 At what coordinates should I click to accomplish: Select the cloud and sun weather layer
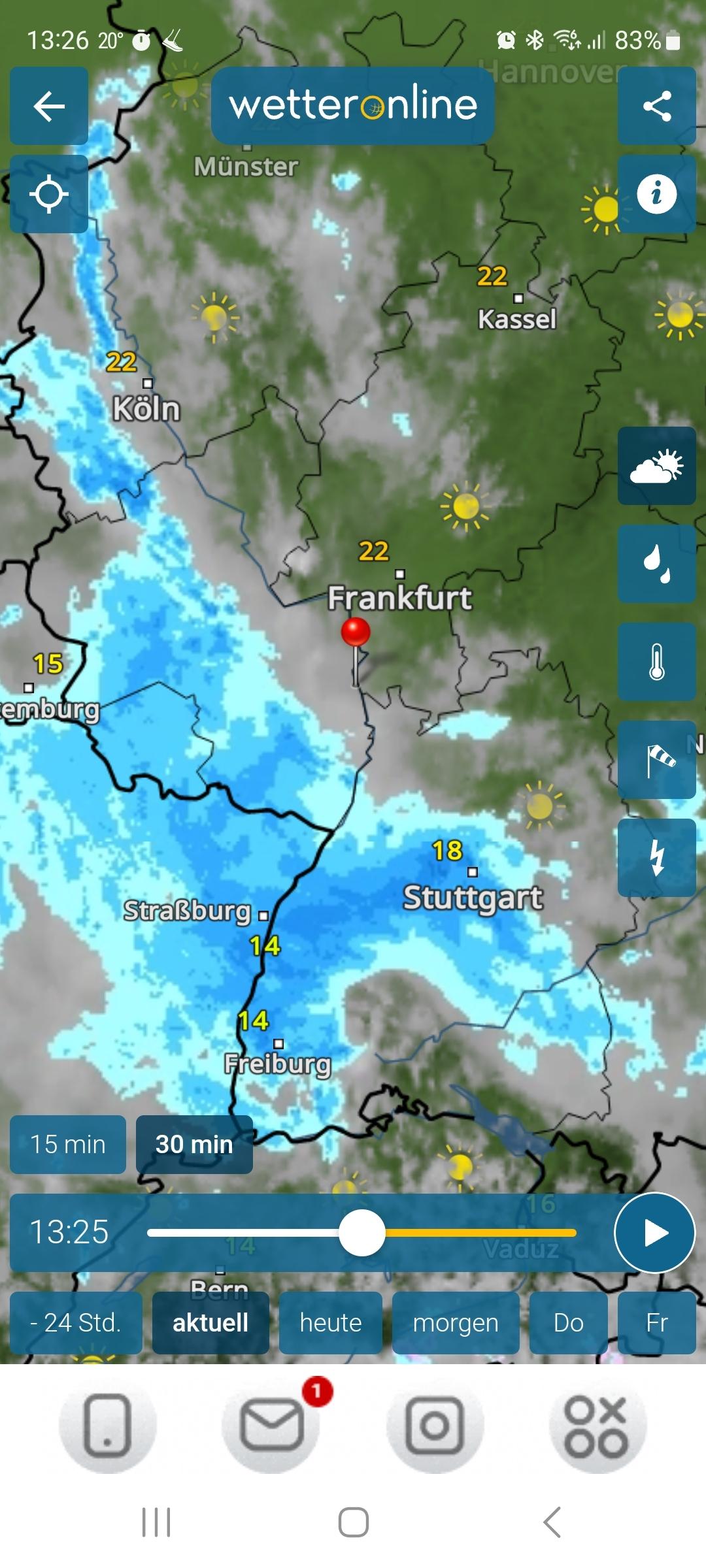click(657, 466)
